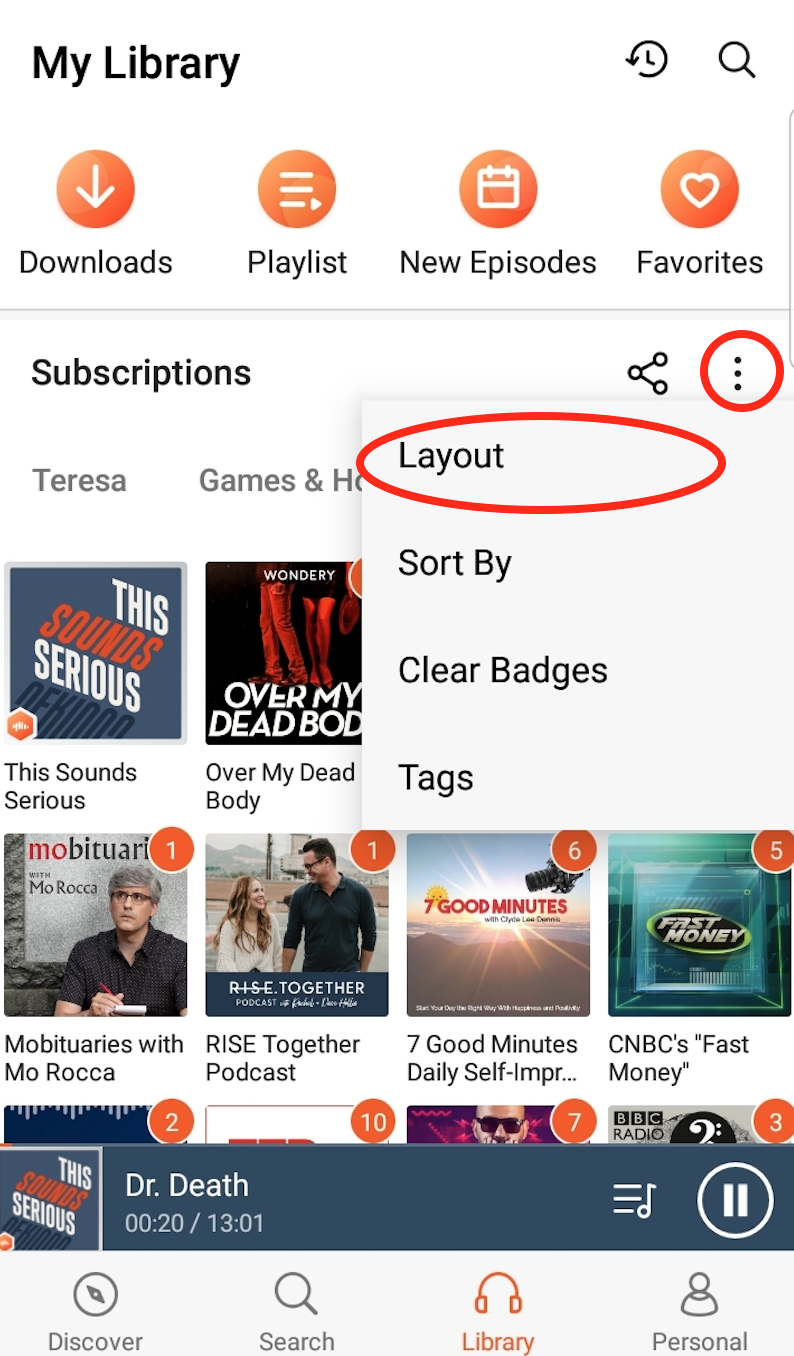
Task: Open RISE Together Podcast
Action: (297, 926)
